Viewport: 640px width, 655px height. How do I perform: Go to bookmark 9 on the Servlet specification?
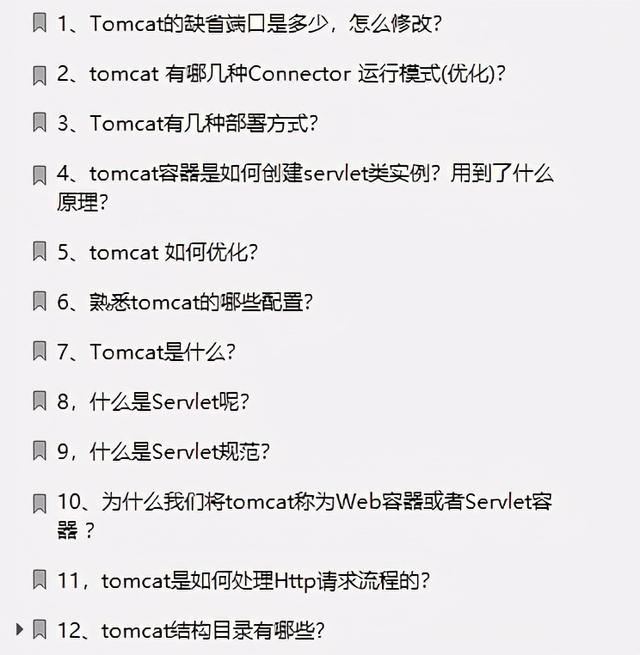point(163,452)
